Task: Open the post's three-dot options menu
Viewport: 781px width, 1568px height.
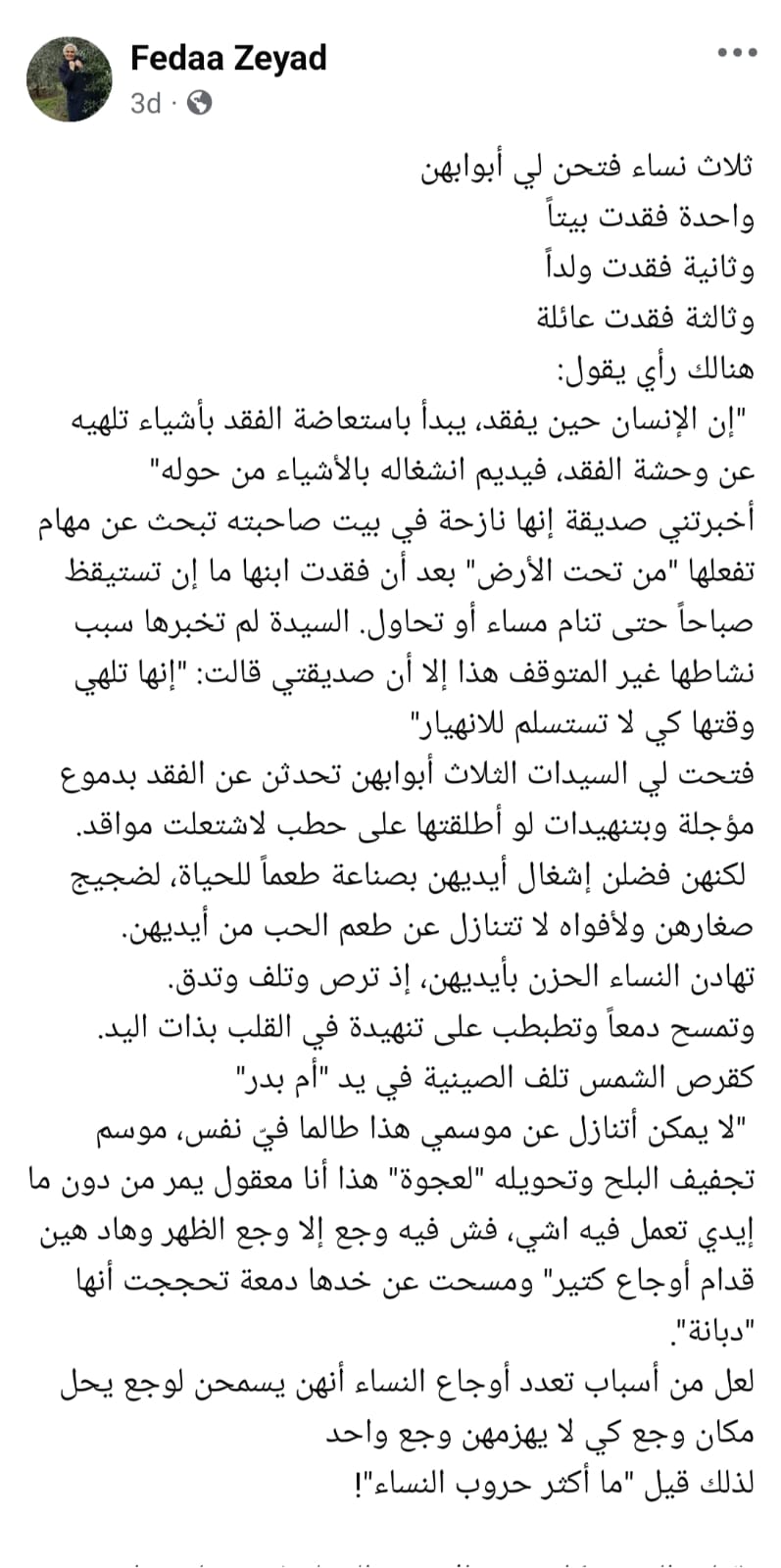Action: click(737, 53)
